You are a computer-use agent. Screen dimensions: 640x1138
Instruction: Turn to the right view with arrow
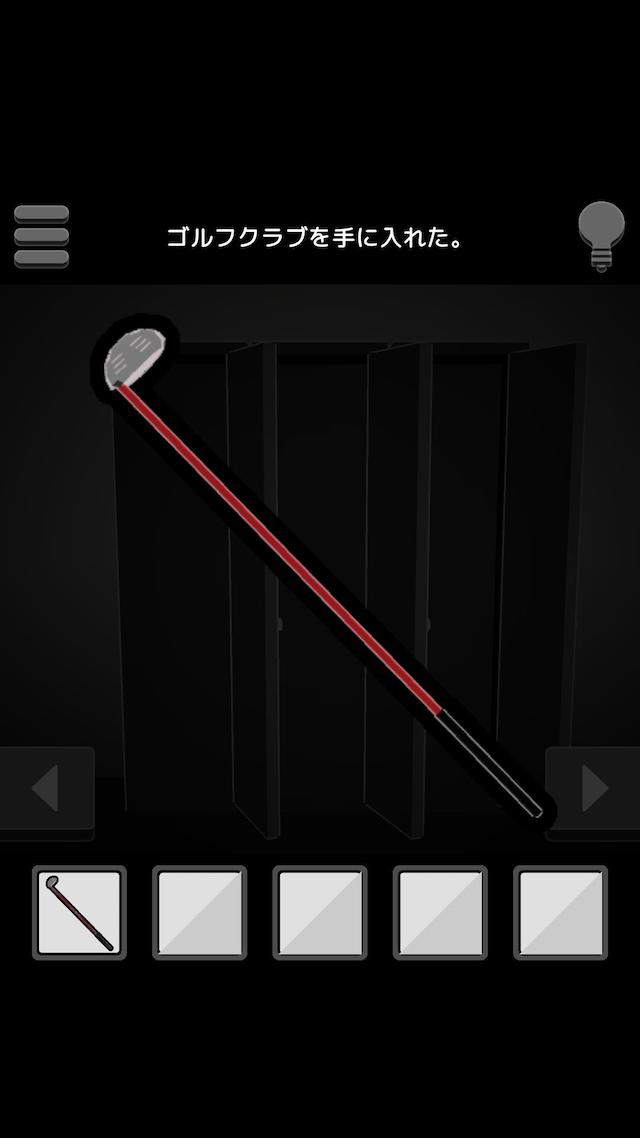(594, 789)
